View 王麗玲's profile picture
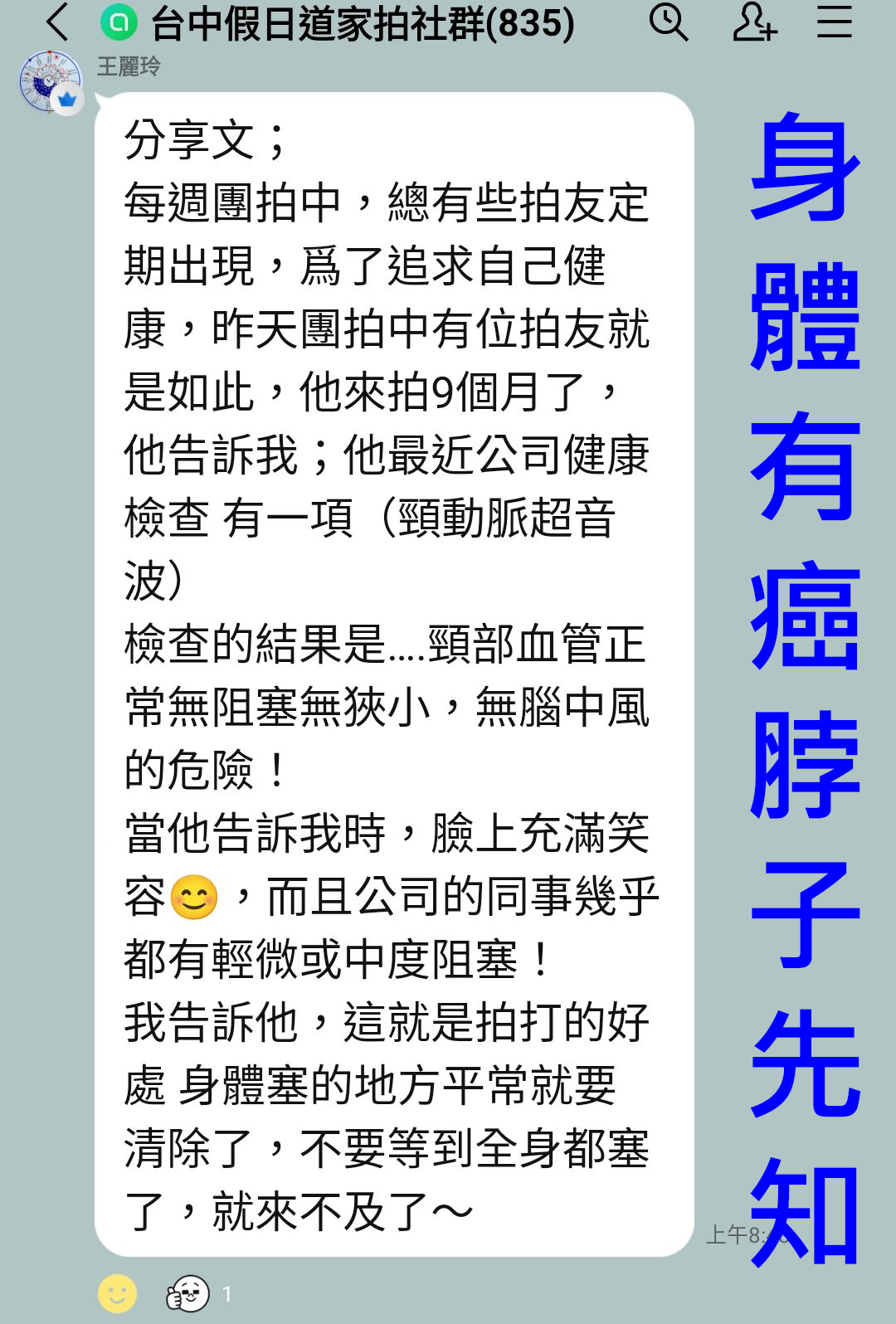Screen dimensions: 896x1324 [50, 81]
